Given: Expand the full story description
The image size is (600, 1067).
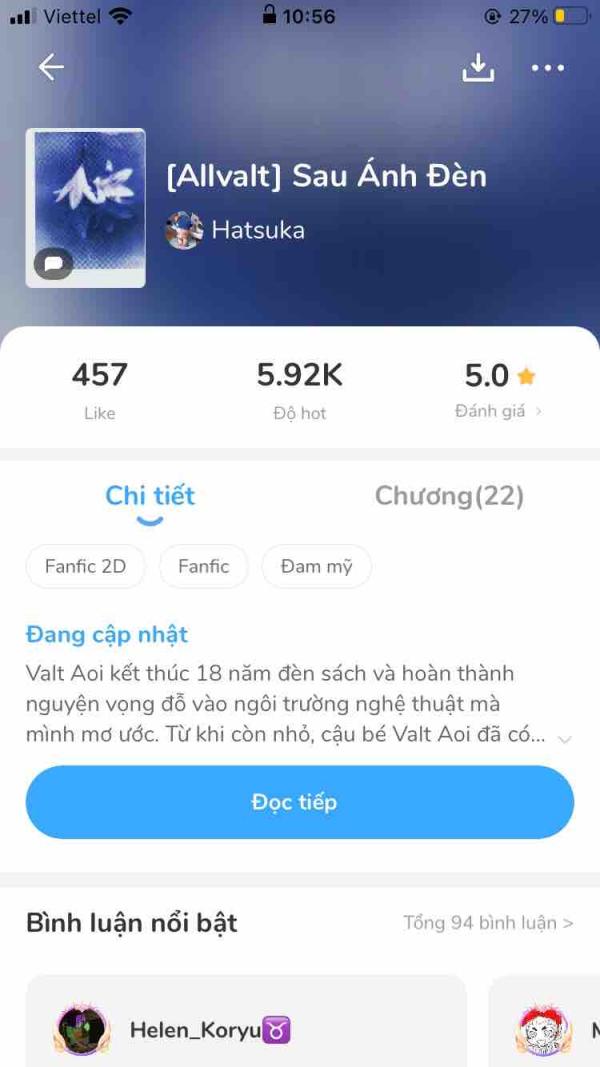Looking at the screenshot, I should coord(565,739).
